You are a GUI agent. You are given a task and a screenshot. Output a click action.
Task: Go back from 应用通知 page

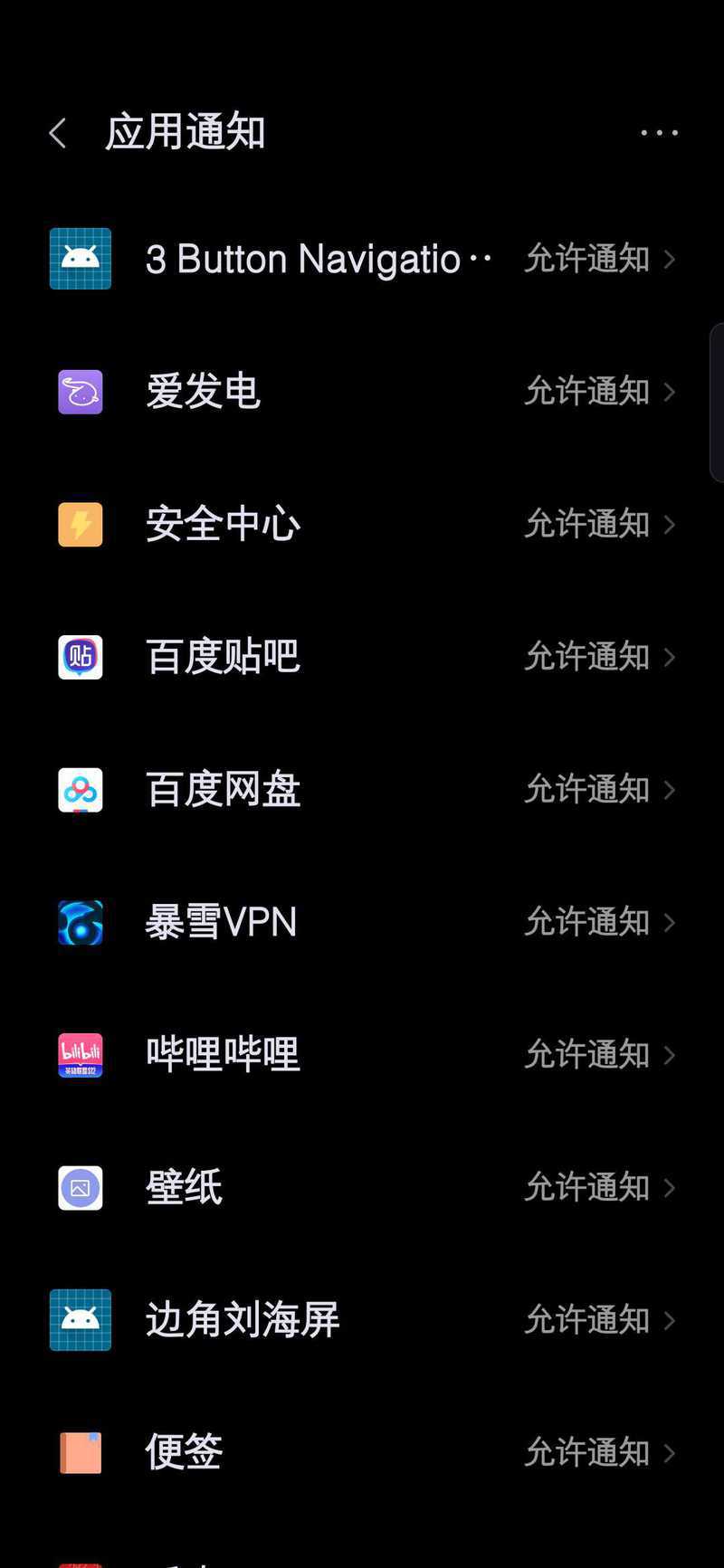pyautogui.click(x=58, y=133)
